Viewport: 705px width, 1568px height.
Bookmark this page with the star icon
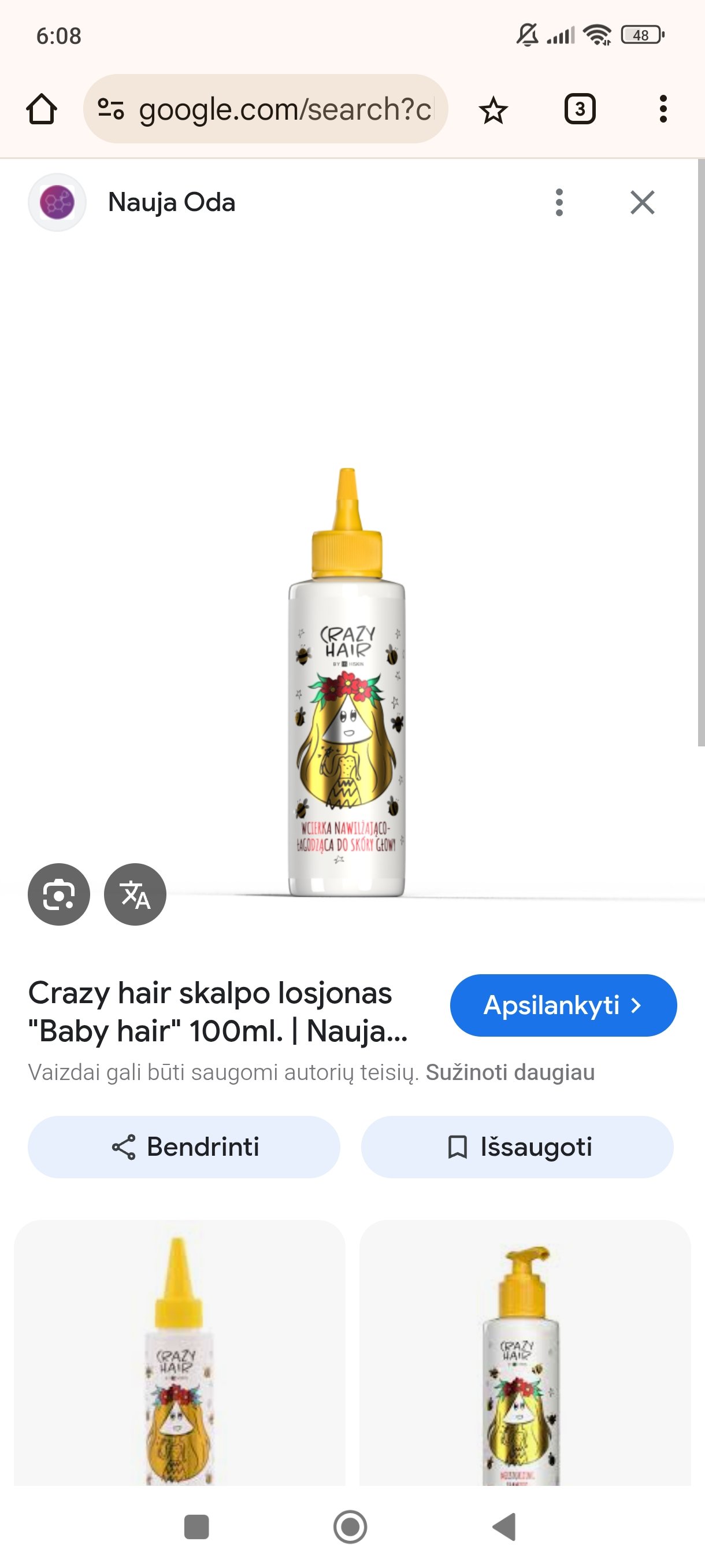click(493, 110)
